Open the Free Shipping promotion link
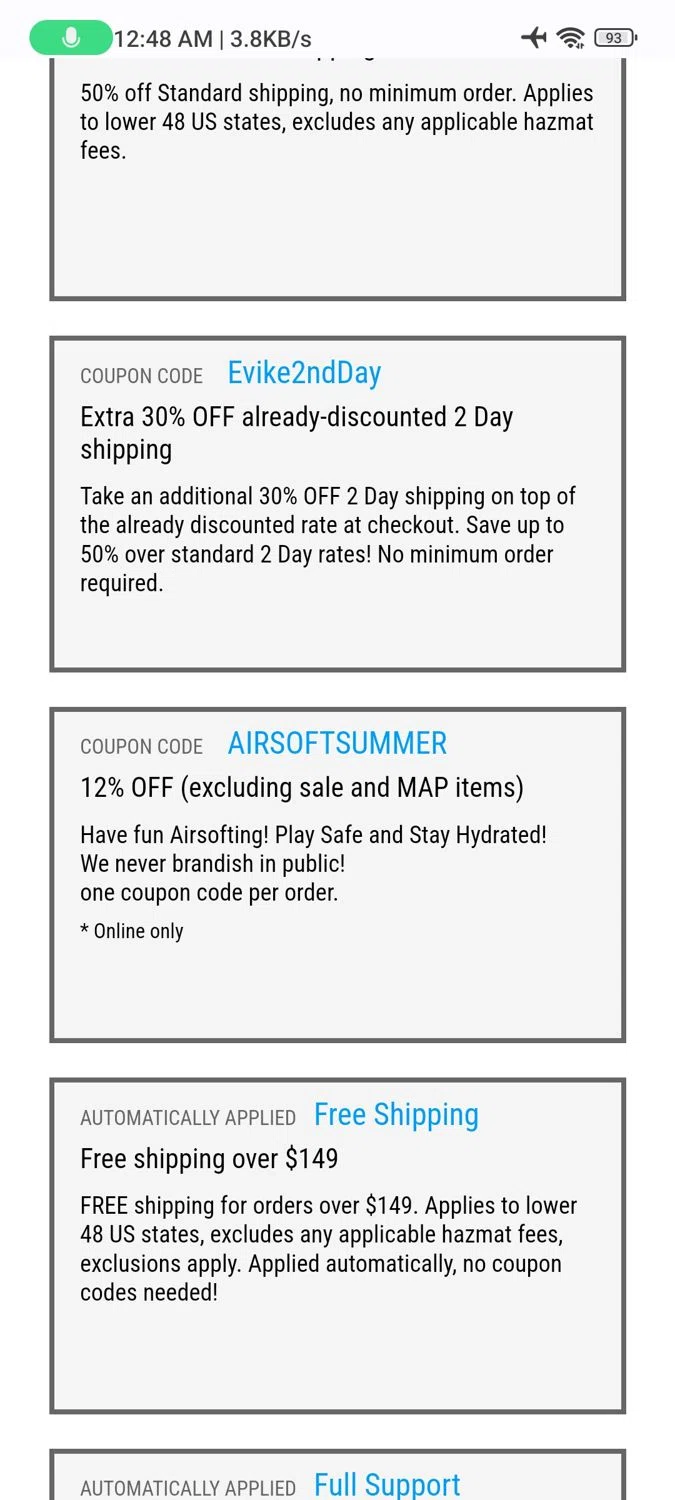Image resolution: width=675 pixels, height=1500 pixels. (x=396, y=1114)
